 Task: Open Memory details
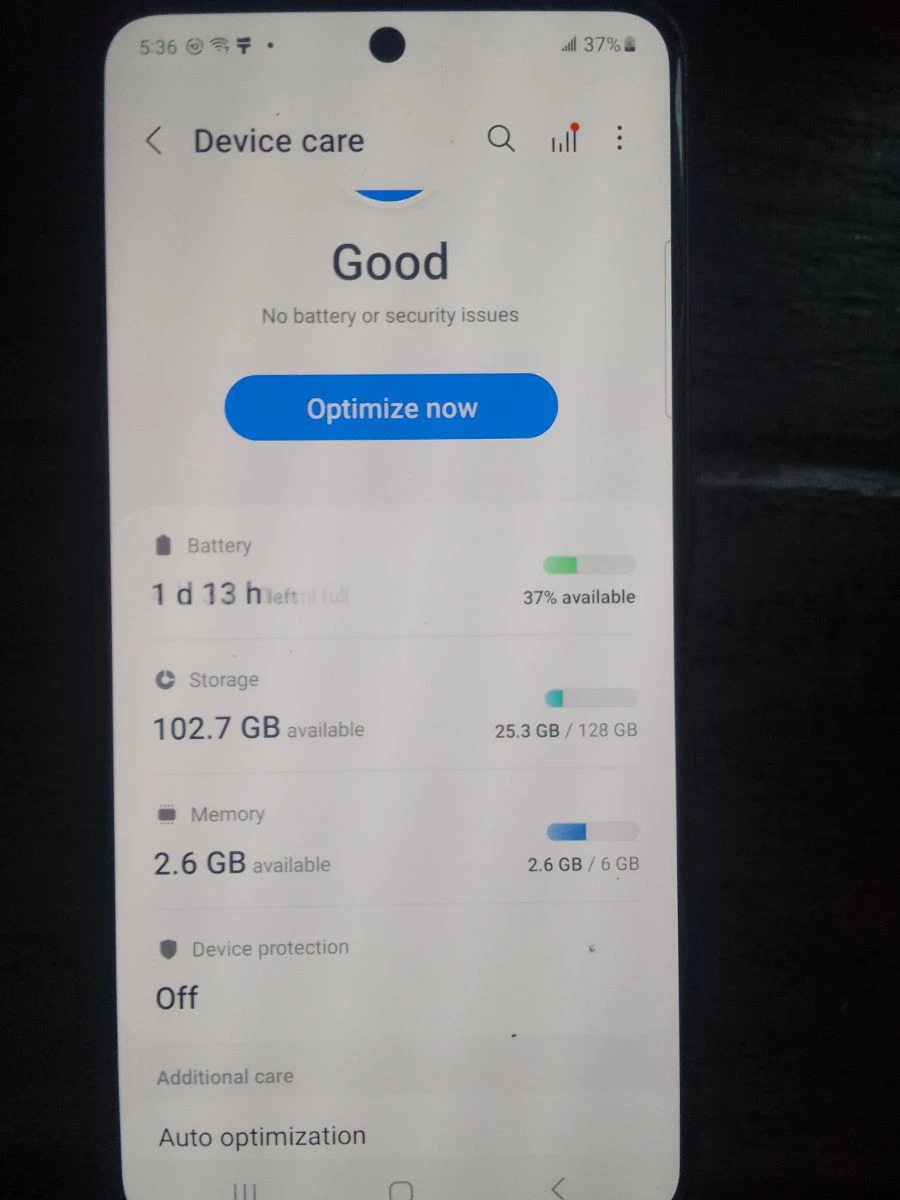click(x=392, y=842)
